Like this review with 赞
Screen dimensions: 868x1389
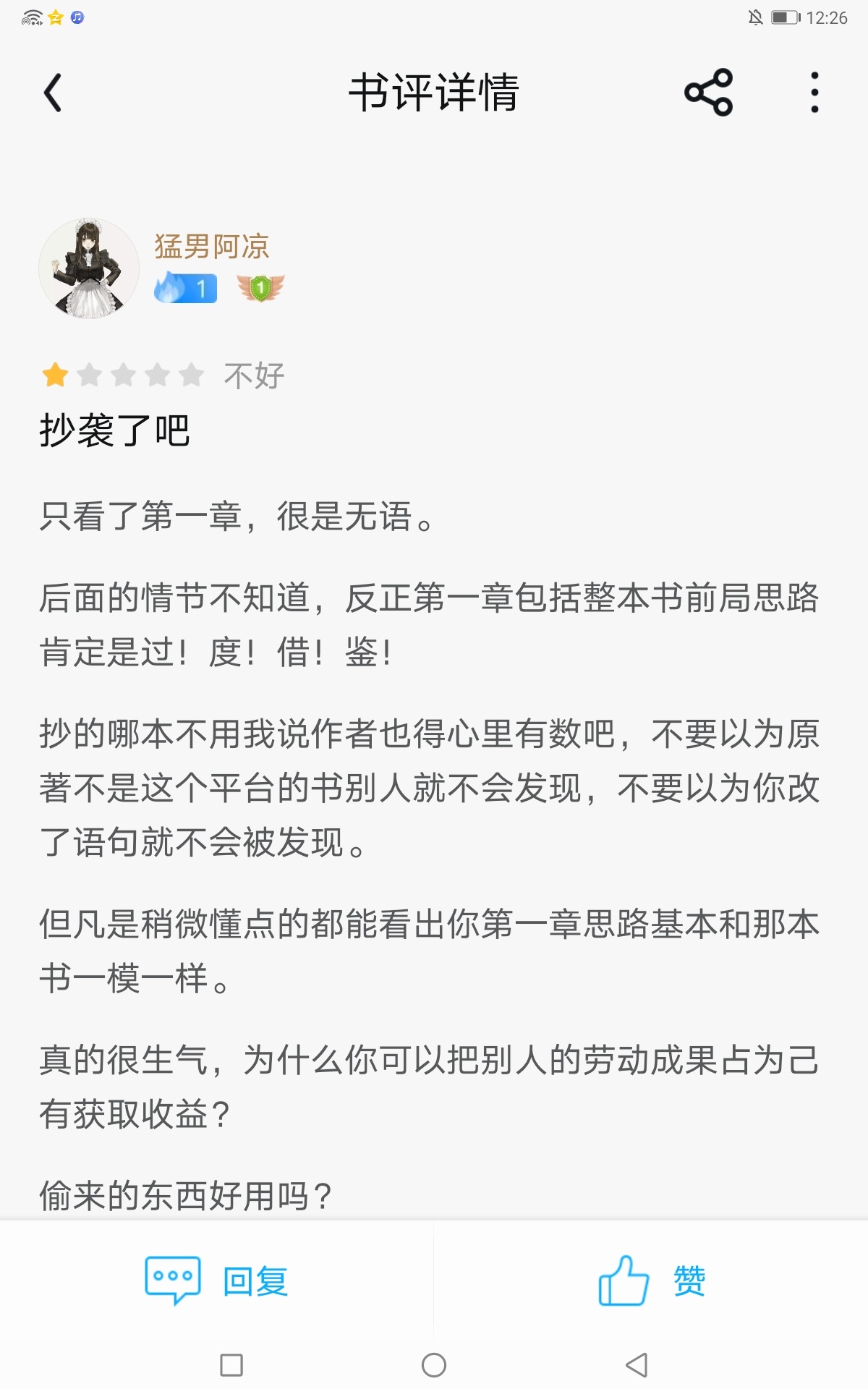click(651, 1280)
